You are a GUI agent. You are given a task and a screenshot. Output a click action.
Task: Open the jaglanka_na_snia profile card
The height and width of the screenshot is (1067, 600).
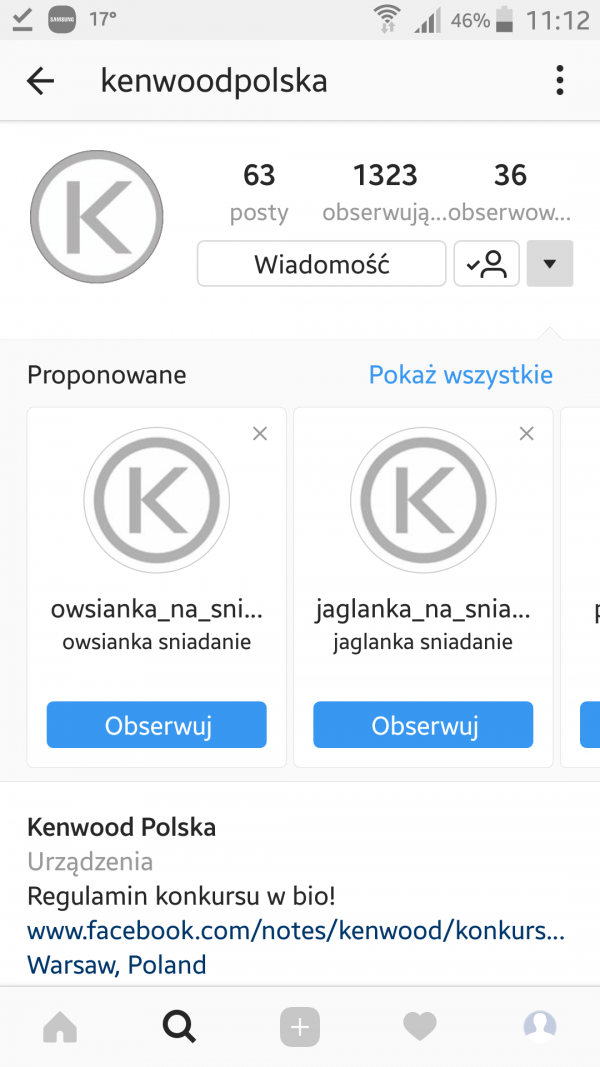click(423, 500)
